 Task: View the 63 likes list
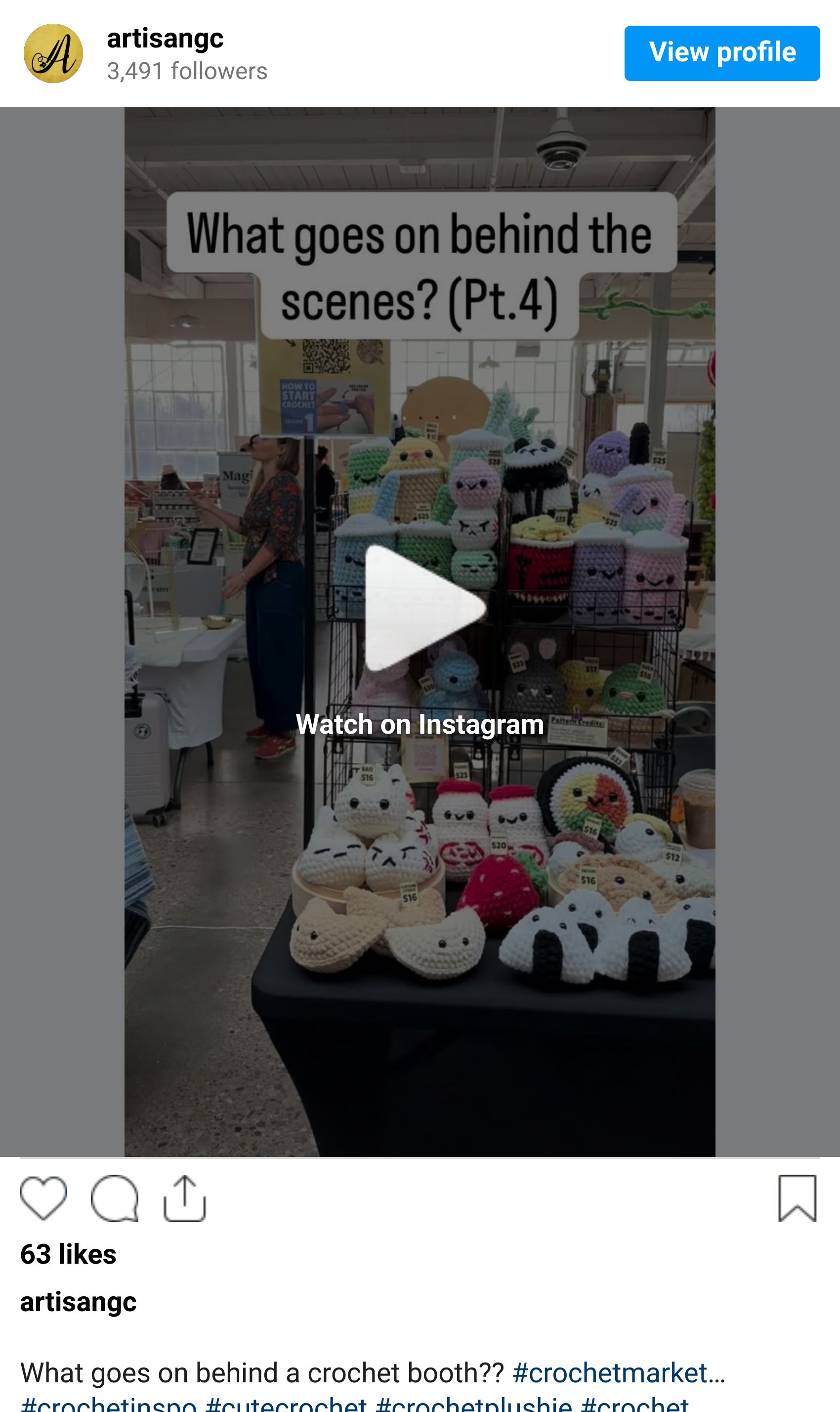click(x=68, y=1254)
